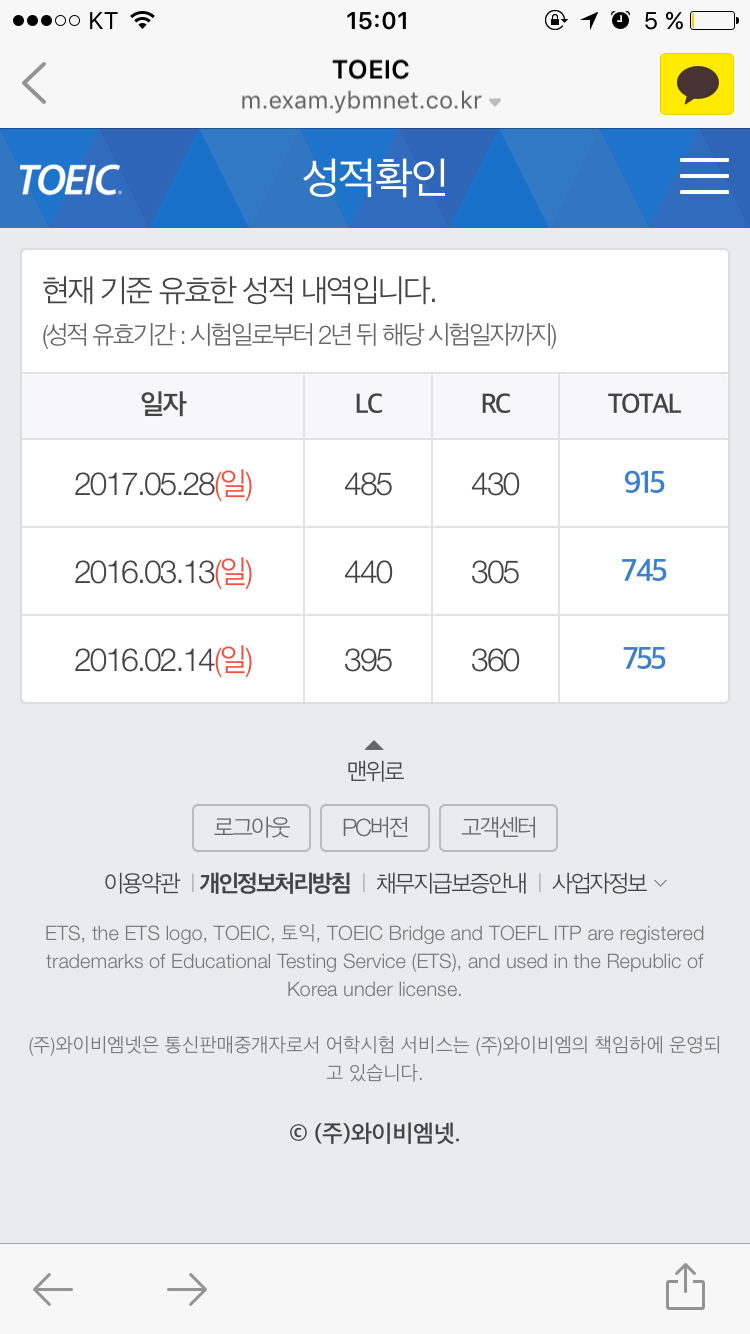
Task: Open the hamburger menu
Action: pos(704,176)
